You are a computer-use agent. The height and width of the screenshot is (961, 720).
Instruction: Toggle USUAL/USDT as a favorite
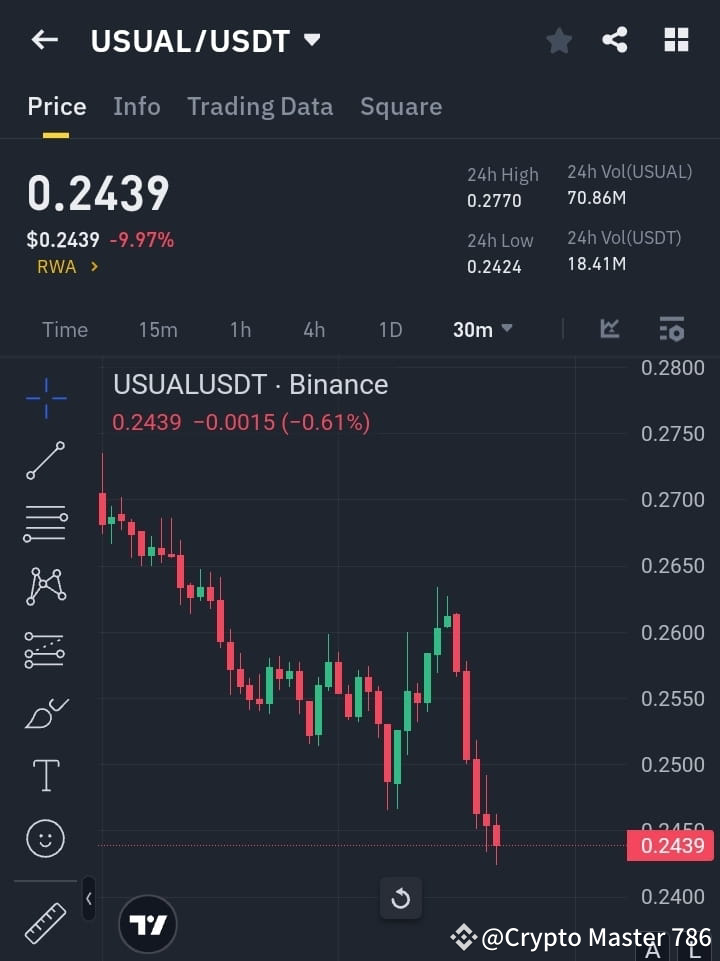[x=558, y=40]
